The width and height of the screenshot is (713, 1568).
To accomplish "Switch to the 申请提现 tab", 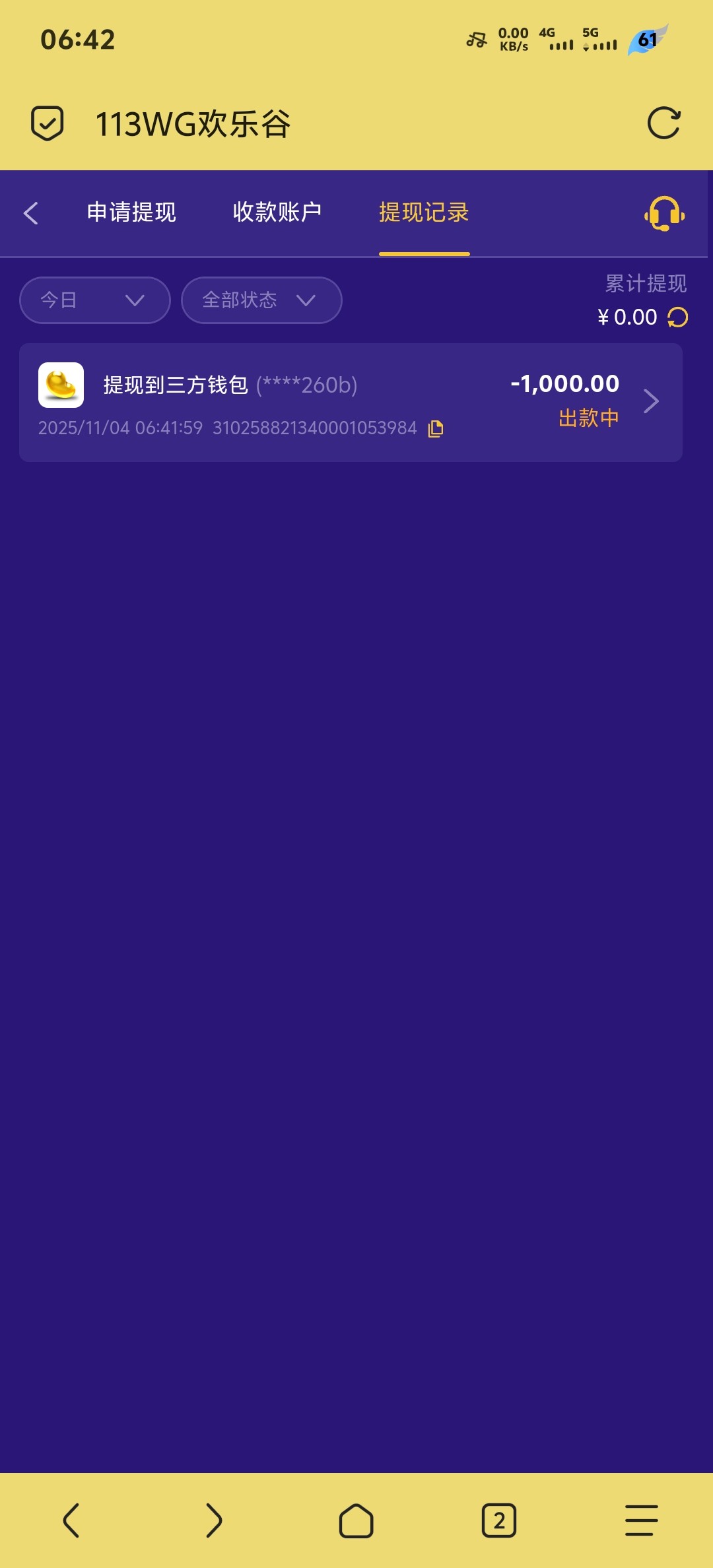I will click(x=131, y=212).
